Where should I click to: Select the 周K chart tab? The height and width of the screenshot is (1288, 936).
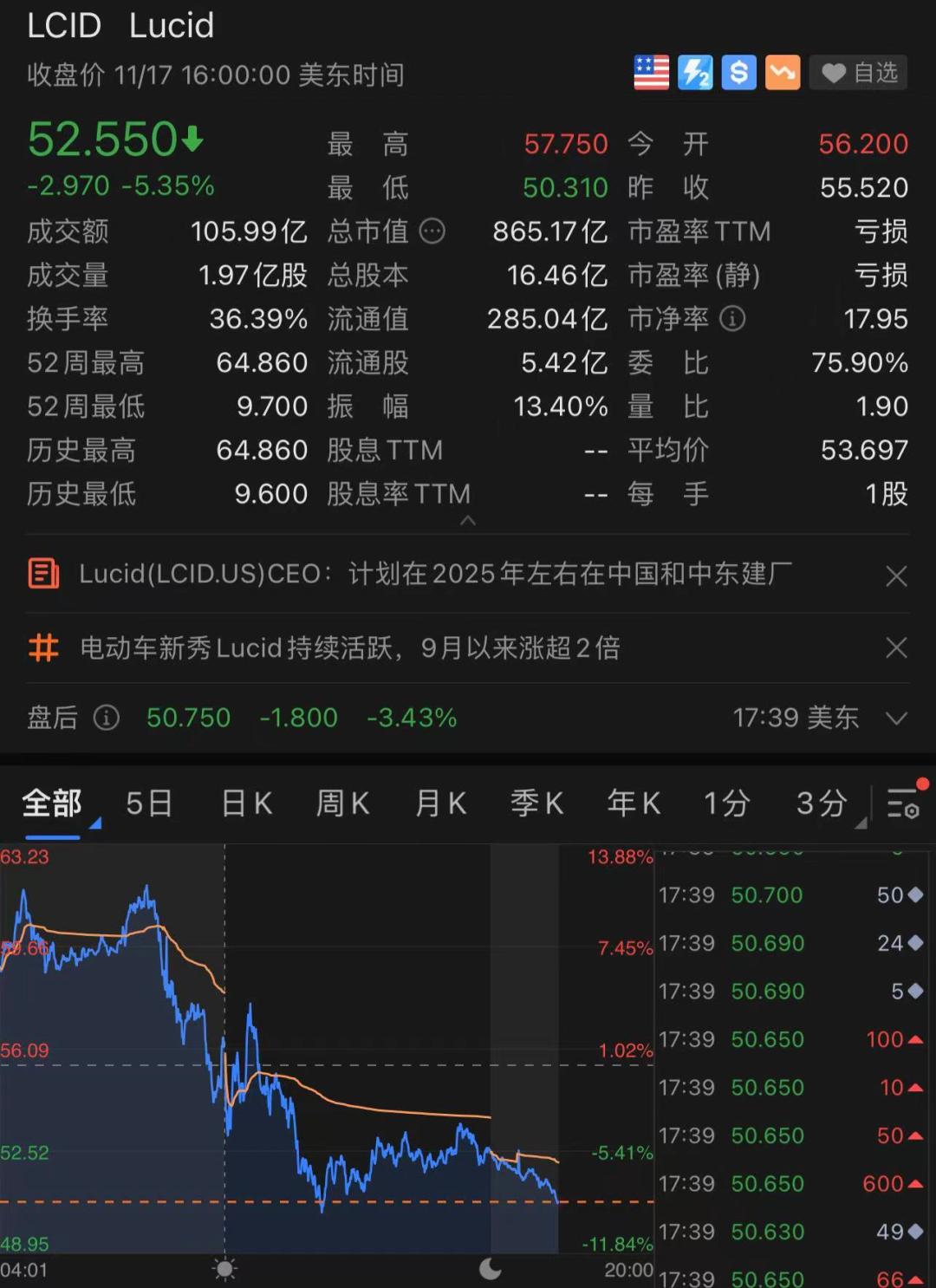point(342,803)
